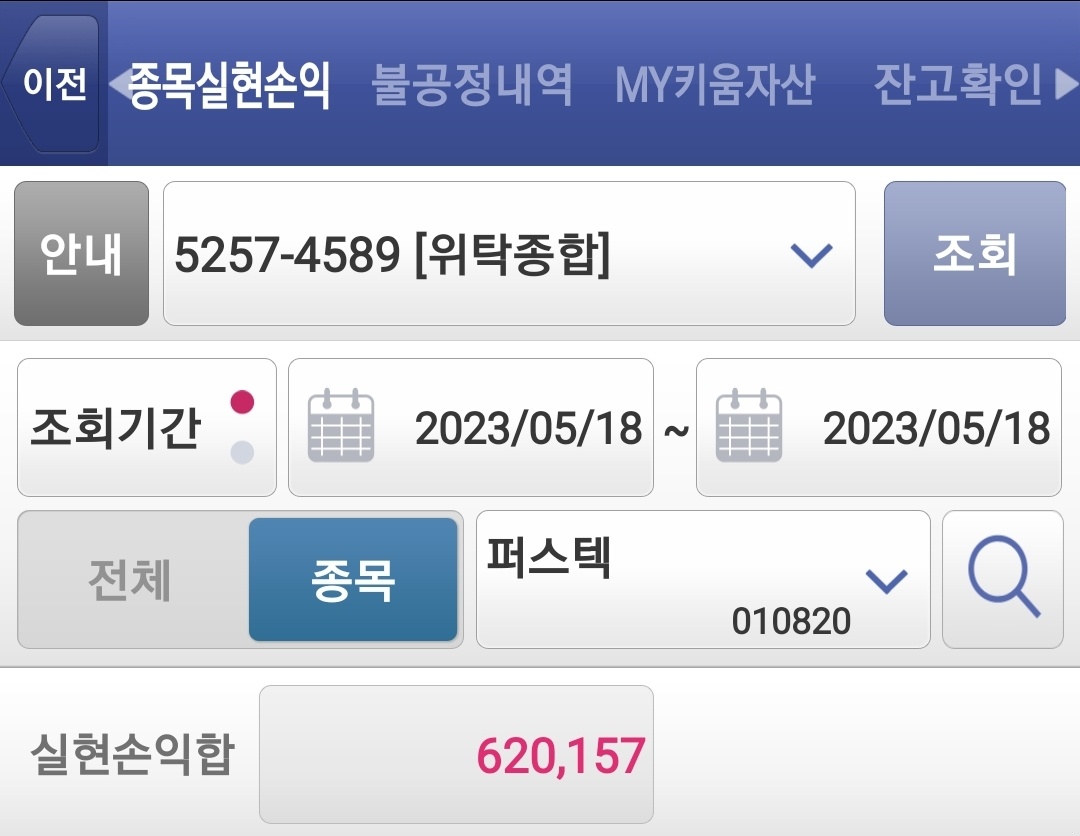Expand the 5257-4589 [위탁종합] account dropdown
Image resolution: width=1080 pixels, height=836 pixels.
[x=509, y=254]
